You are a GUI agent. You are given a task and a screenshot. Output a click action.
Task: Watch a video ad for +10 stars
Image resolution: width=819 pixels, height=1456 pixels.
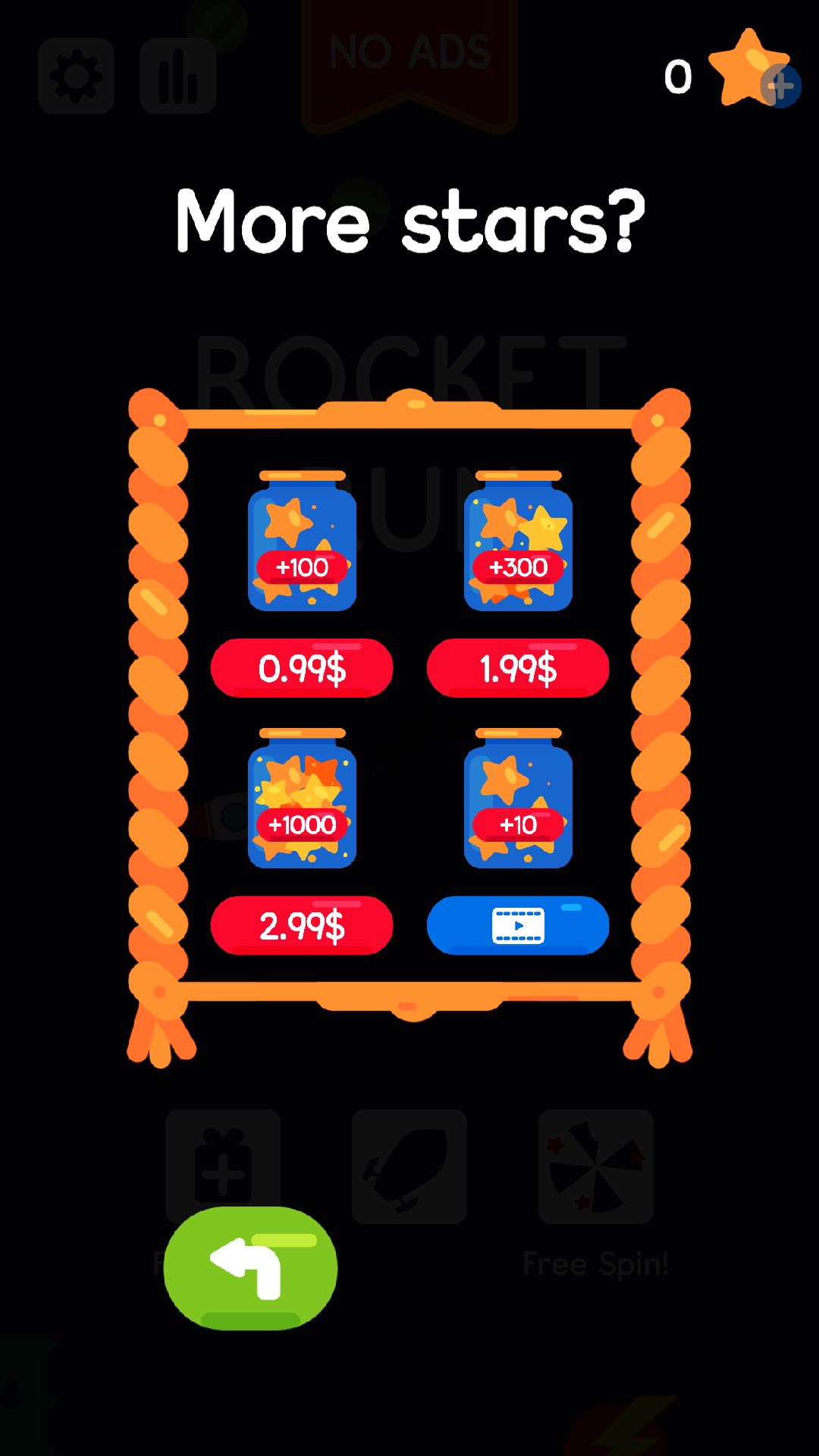(517, 926)
